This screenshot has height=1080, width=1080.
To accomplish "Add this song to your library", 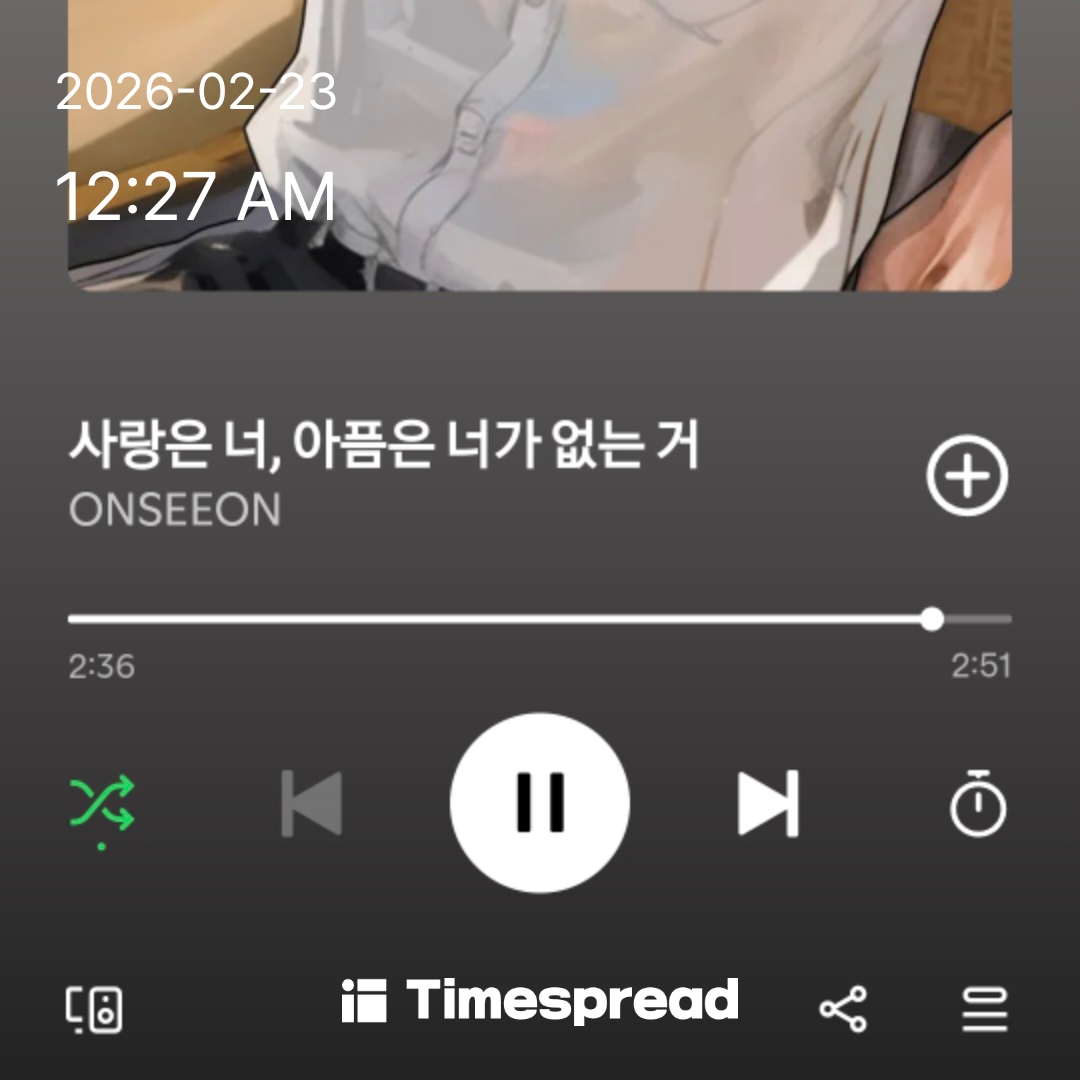I will click(x=966, y=476).
